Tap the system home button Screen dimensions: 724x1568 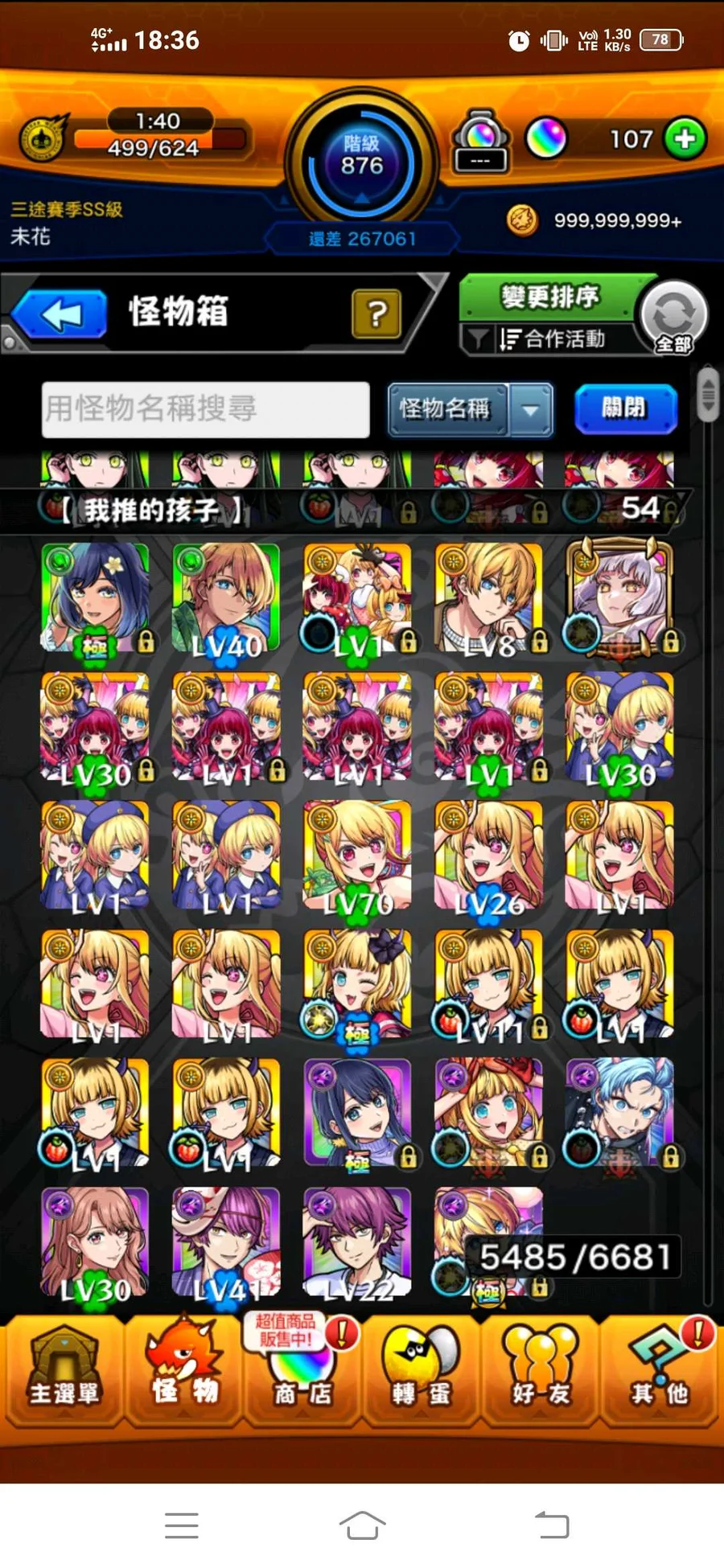(x=362, y=1525)
